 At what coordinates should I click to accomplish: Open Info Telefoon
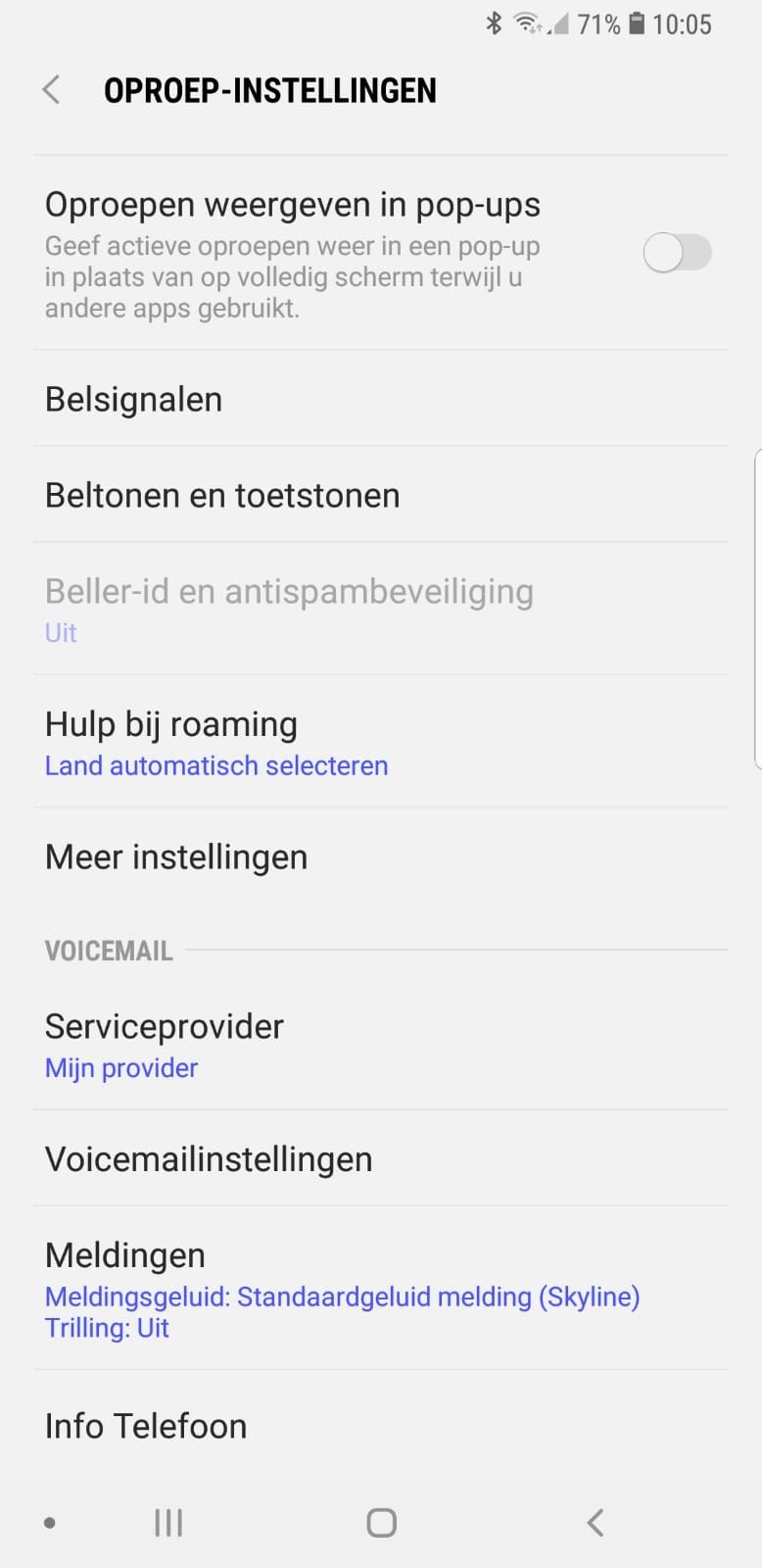tap(380, 1426)
